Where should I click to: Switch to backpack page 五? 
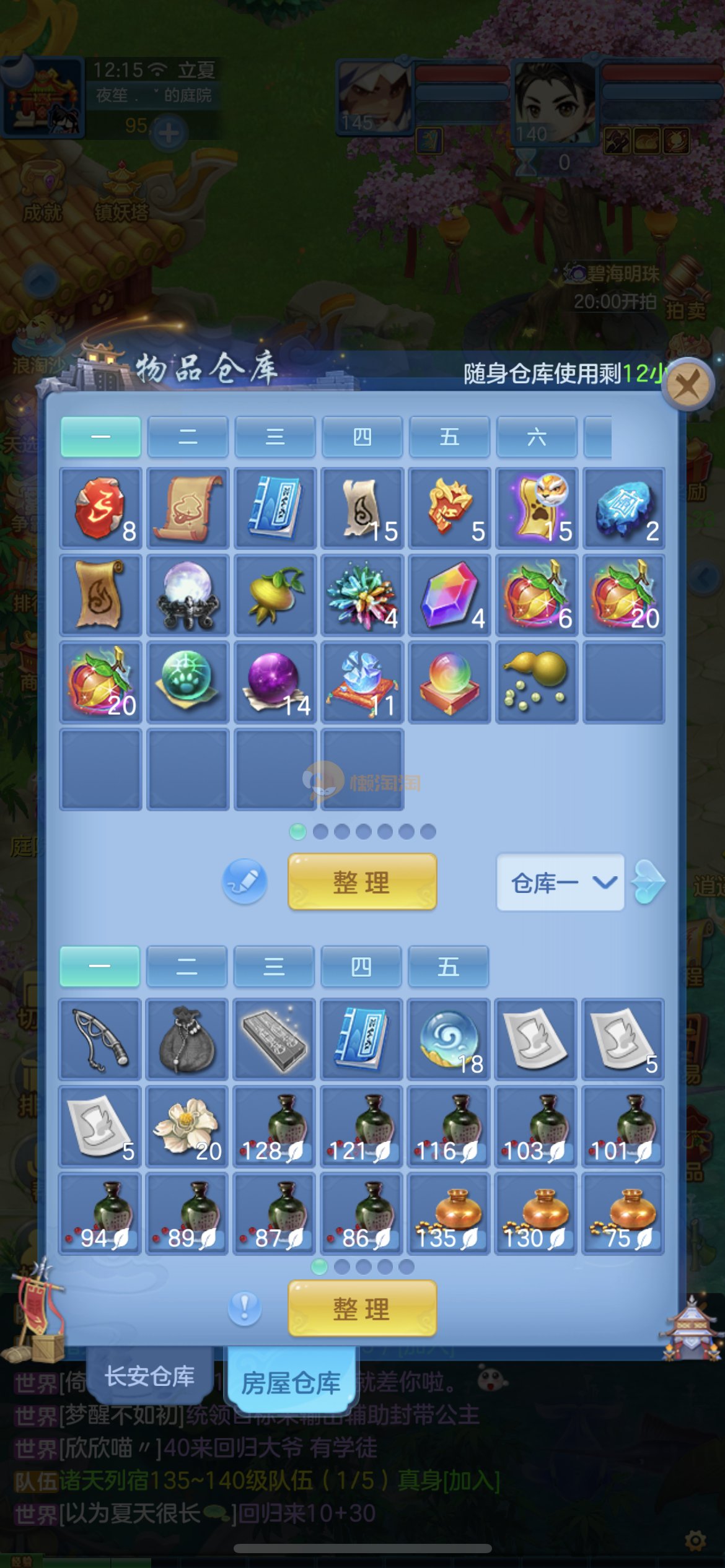(448, 967)
